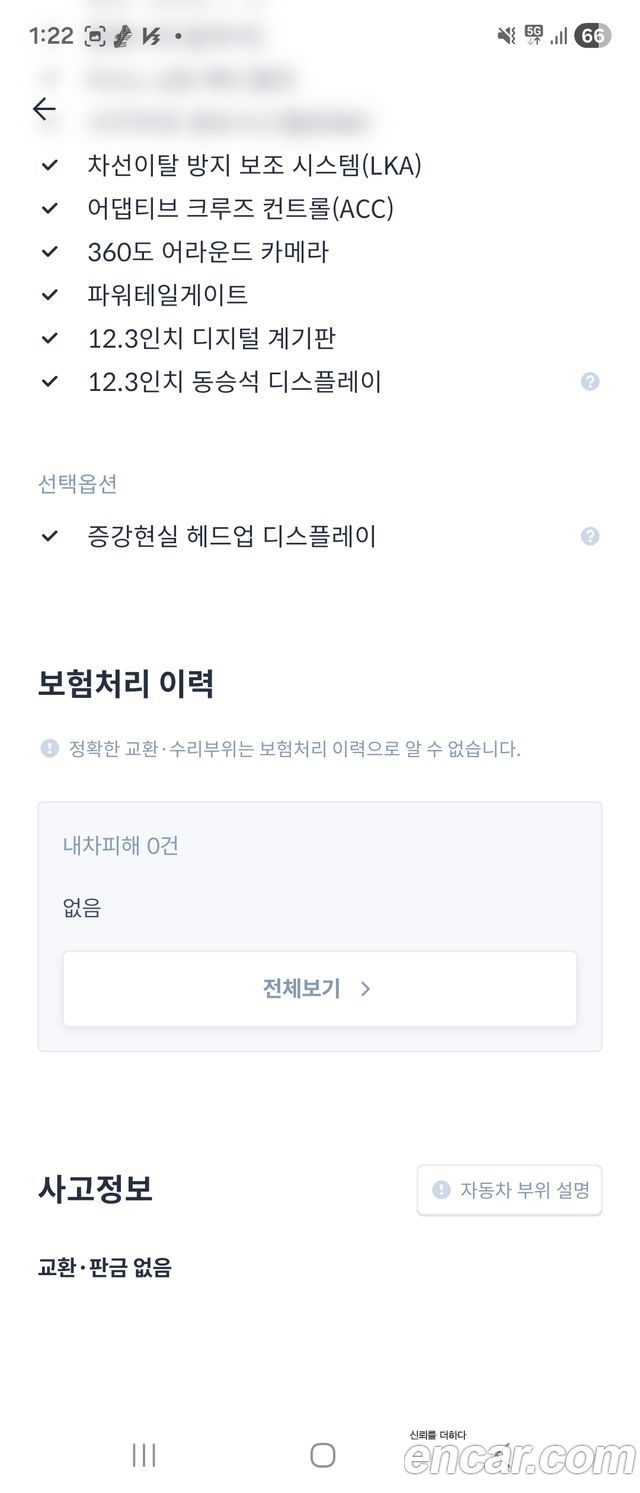The width and height of the screenshot is (640, 1493).
Task: Open help for 증강현실 헤드업 디스플레이
Action: click(590, 536)
